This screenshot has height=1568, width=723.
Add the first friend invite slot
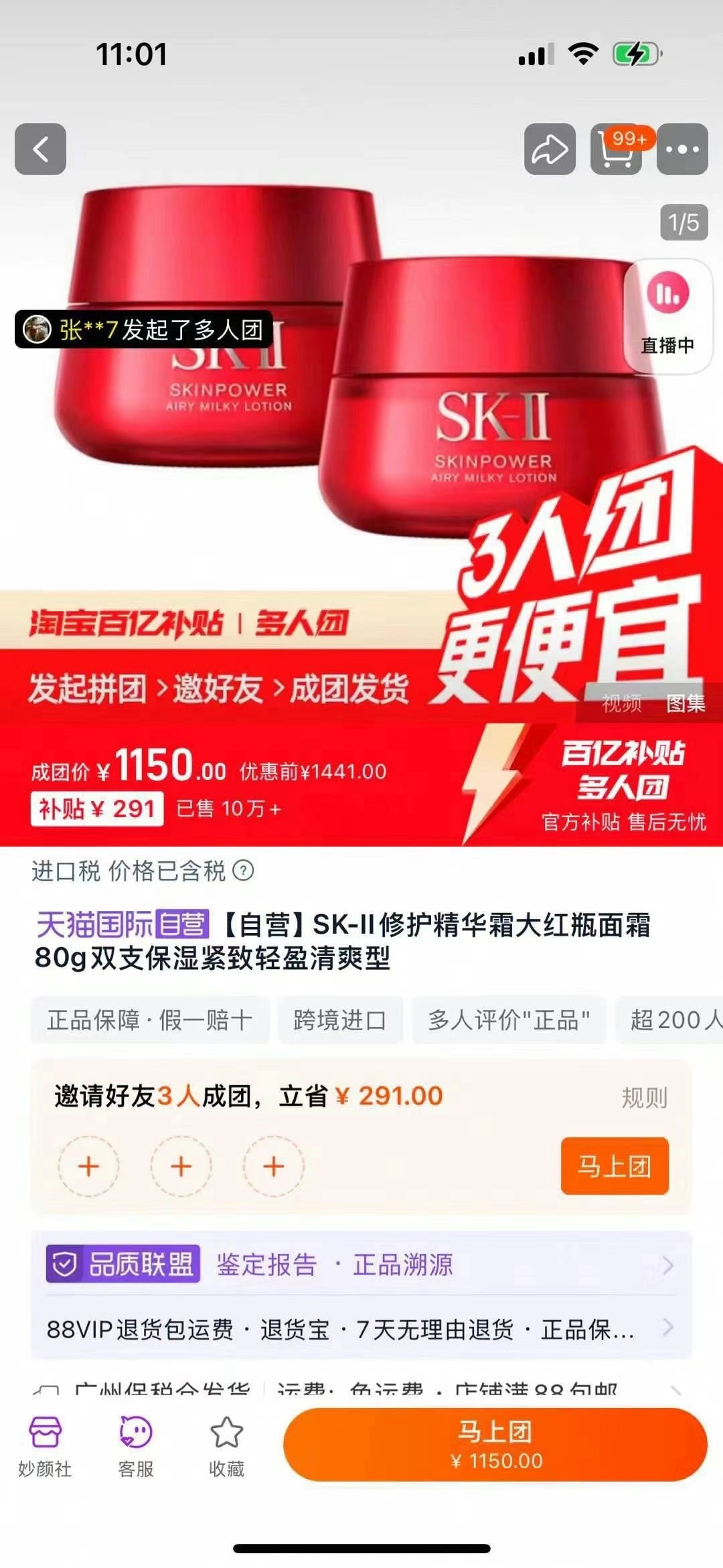coord(89,1166)
